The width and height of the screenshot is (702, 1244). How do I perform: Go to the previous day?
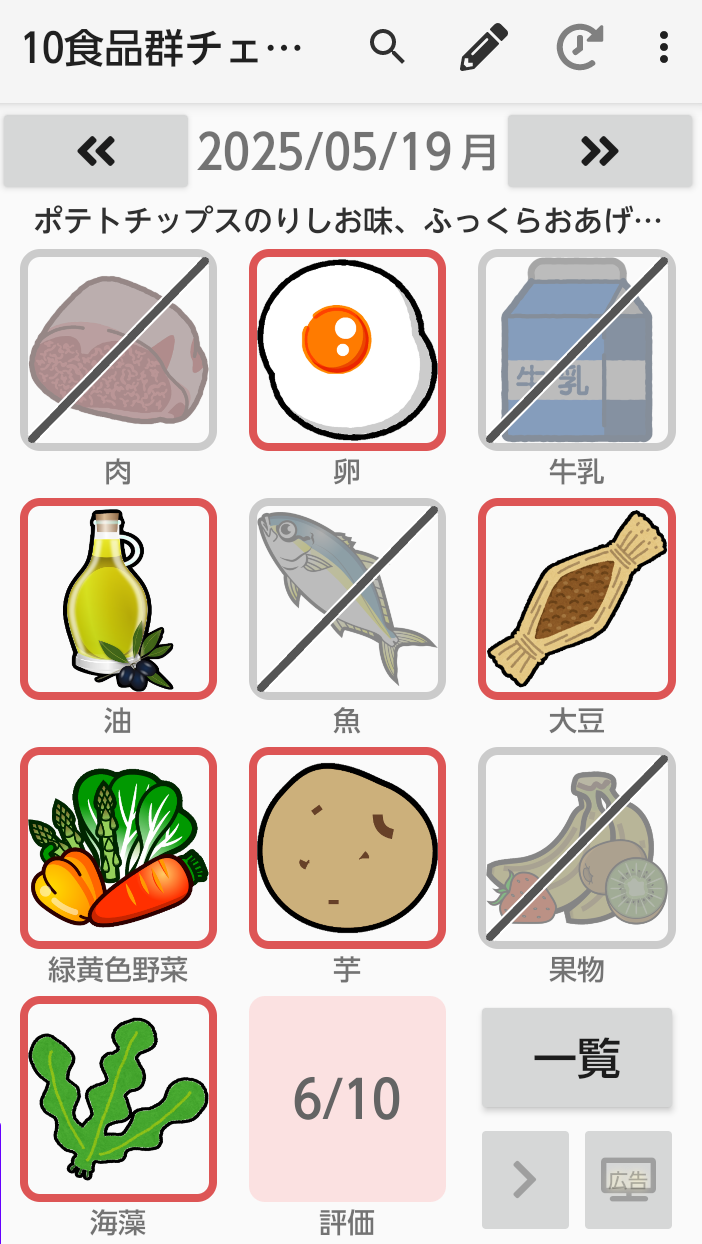96,151
